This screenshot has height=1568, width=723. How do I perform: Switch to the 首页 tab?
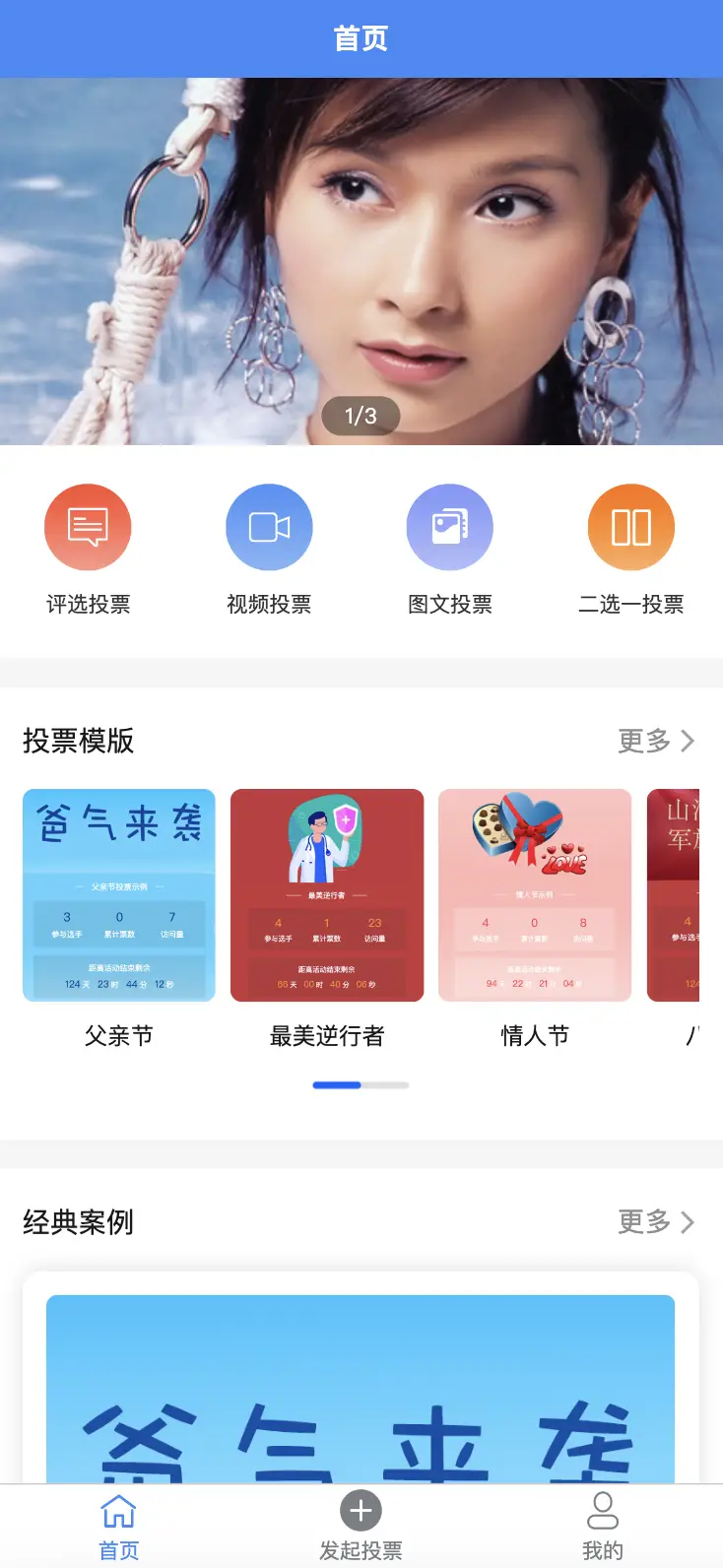(119, 1526)
